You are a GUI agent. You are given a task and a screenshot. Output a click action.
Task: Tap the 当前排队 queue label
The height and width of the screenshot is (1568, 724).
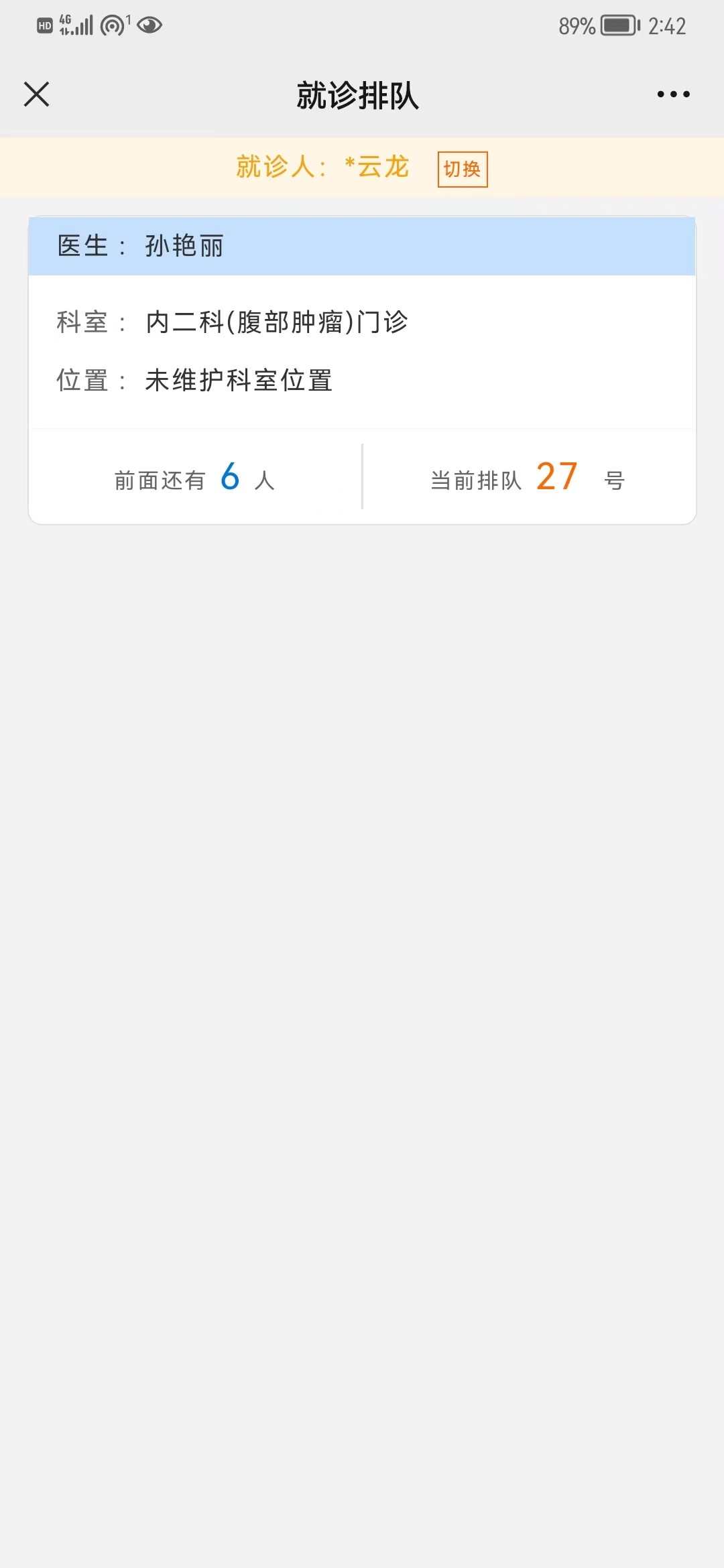coord(476,480)
